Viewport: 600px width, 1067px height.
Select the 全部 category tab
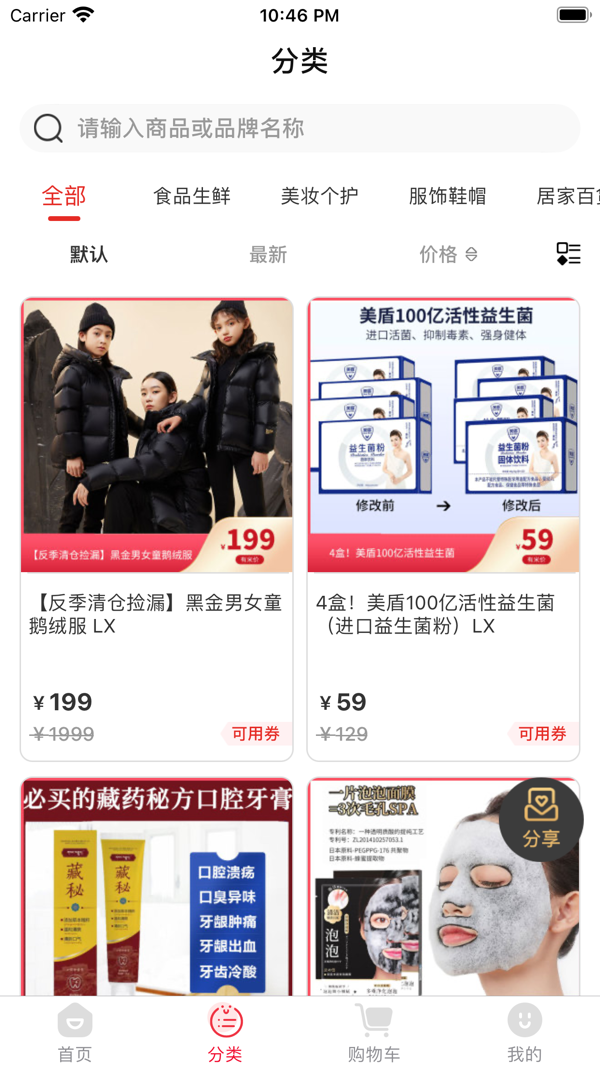64,196
